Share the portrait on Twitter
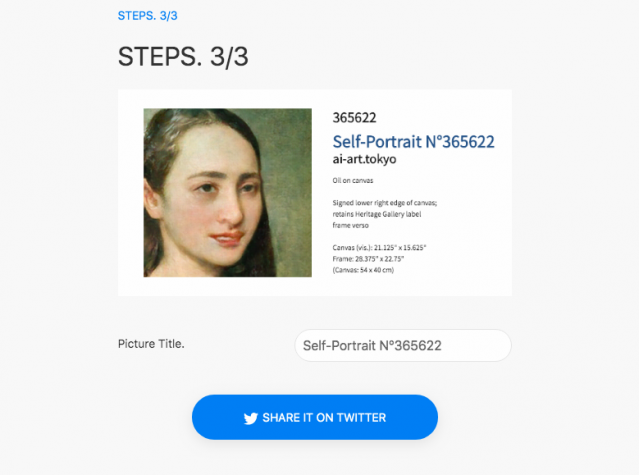 tap(315, 417)
